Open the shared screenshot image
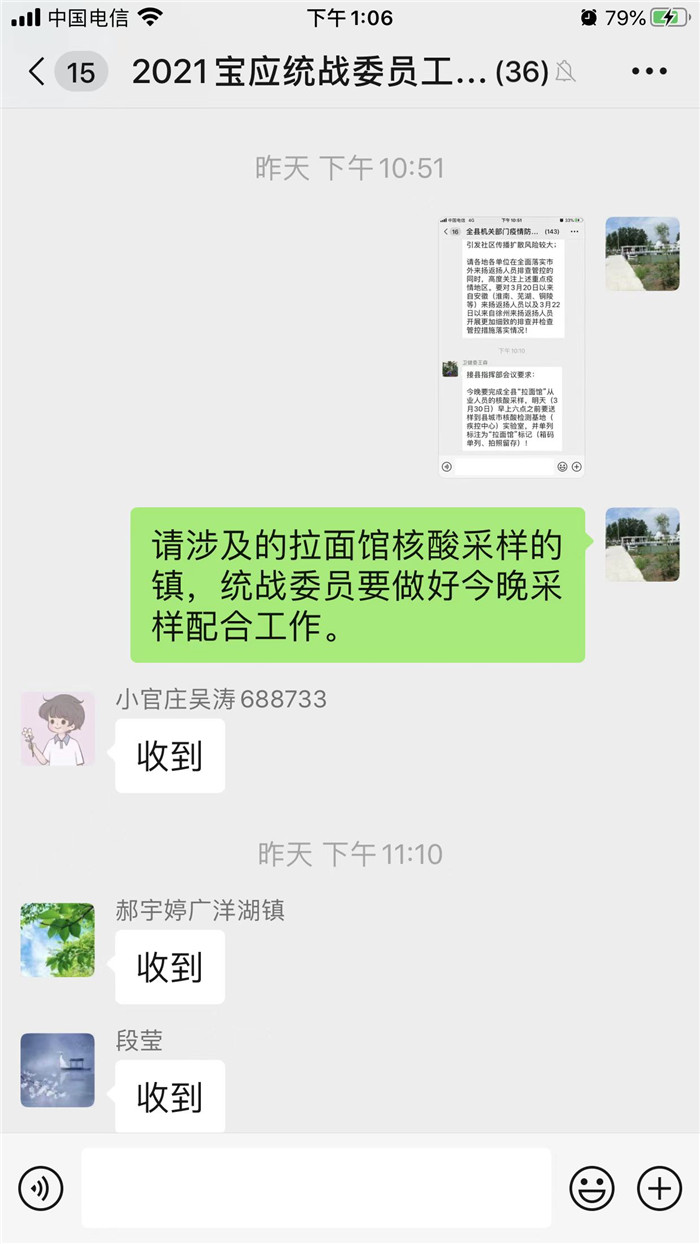The image size is (700, 1244). [511, 346]
